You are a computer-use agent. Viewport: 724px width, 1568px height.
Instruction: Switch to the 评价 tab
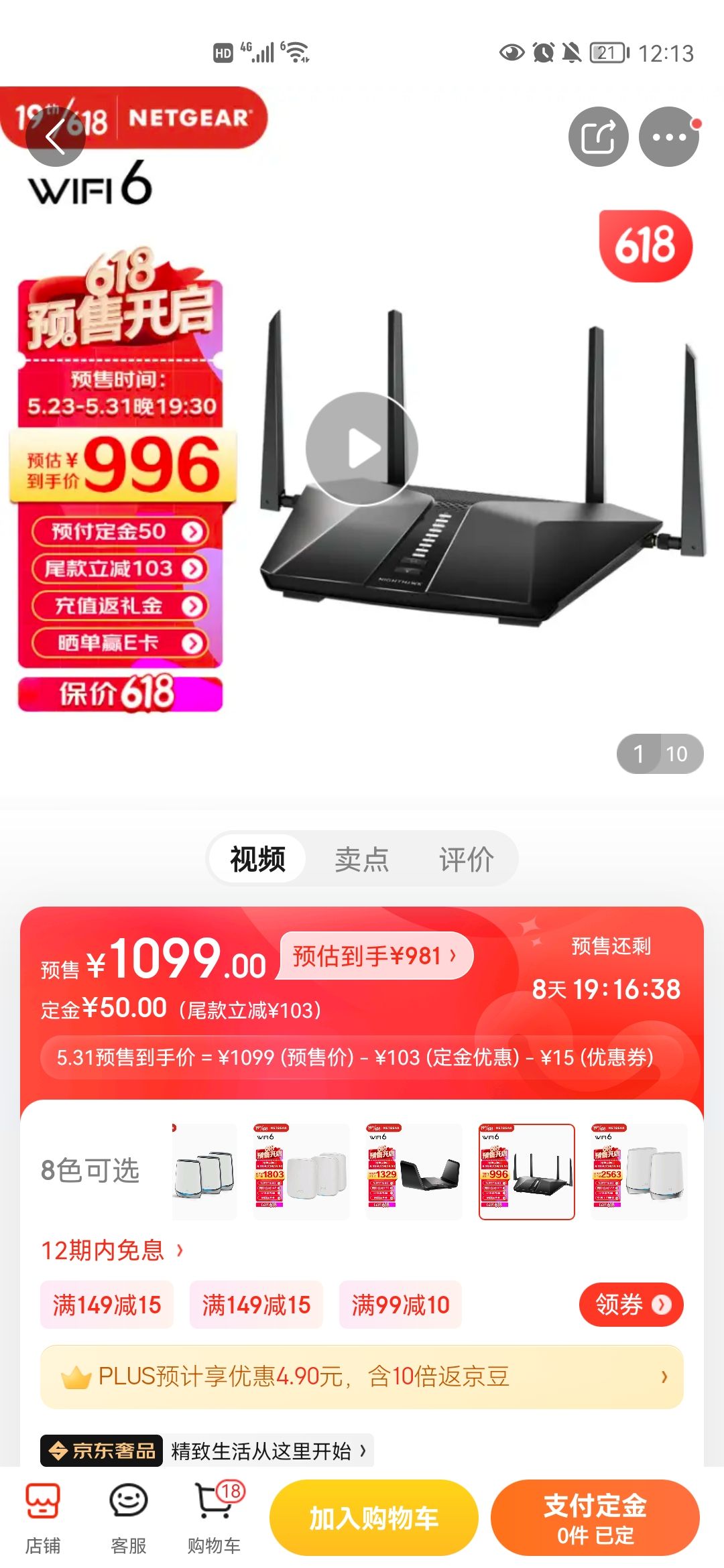(467, 859)
